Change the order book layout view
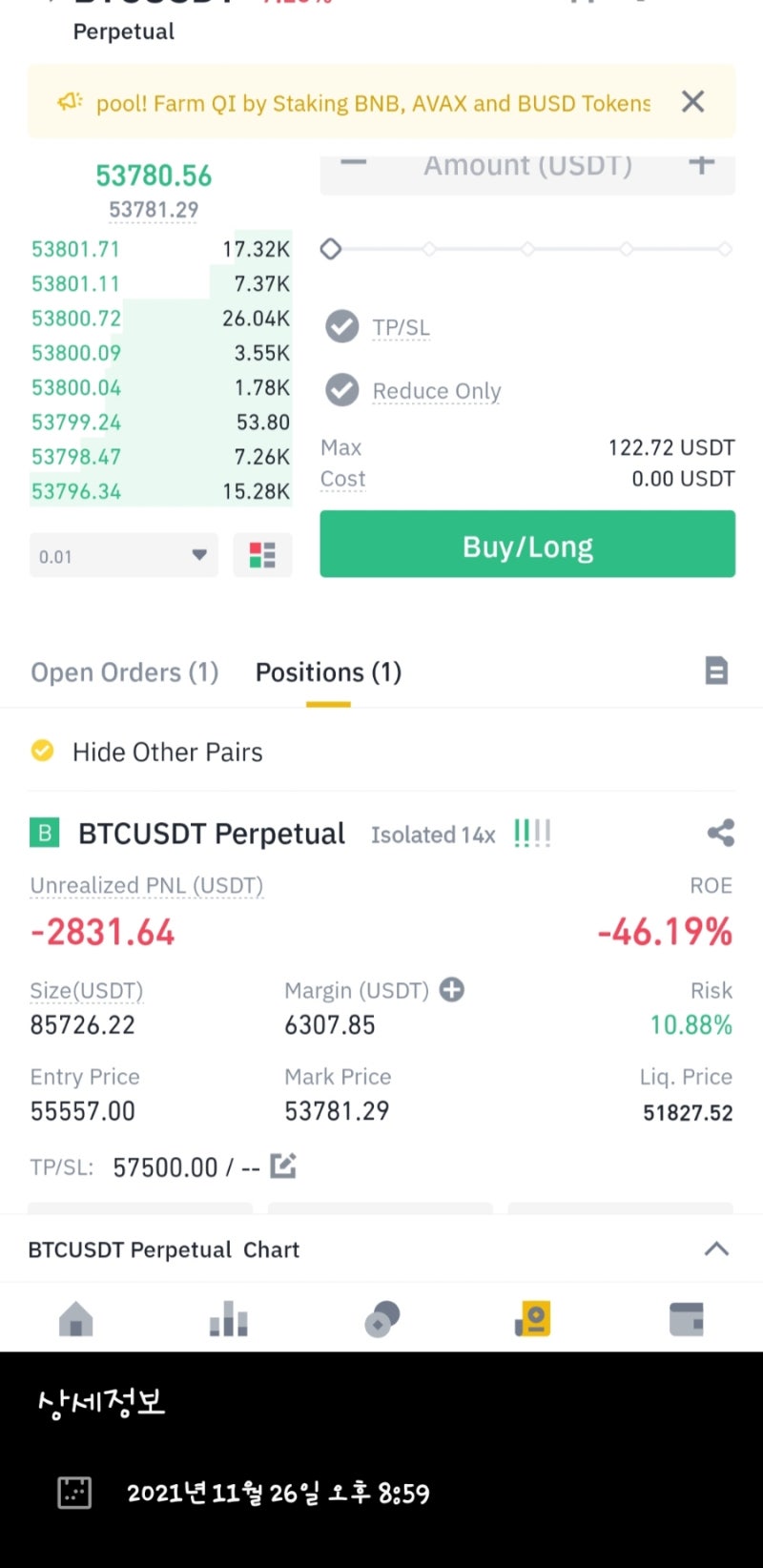Screen dimensions: 763x1568 pos(262,555)
